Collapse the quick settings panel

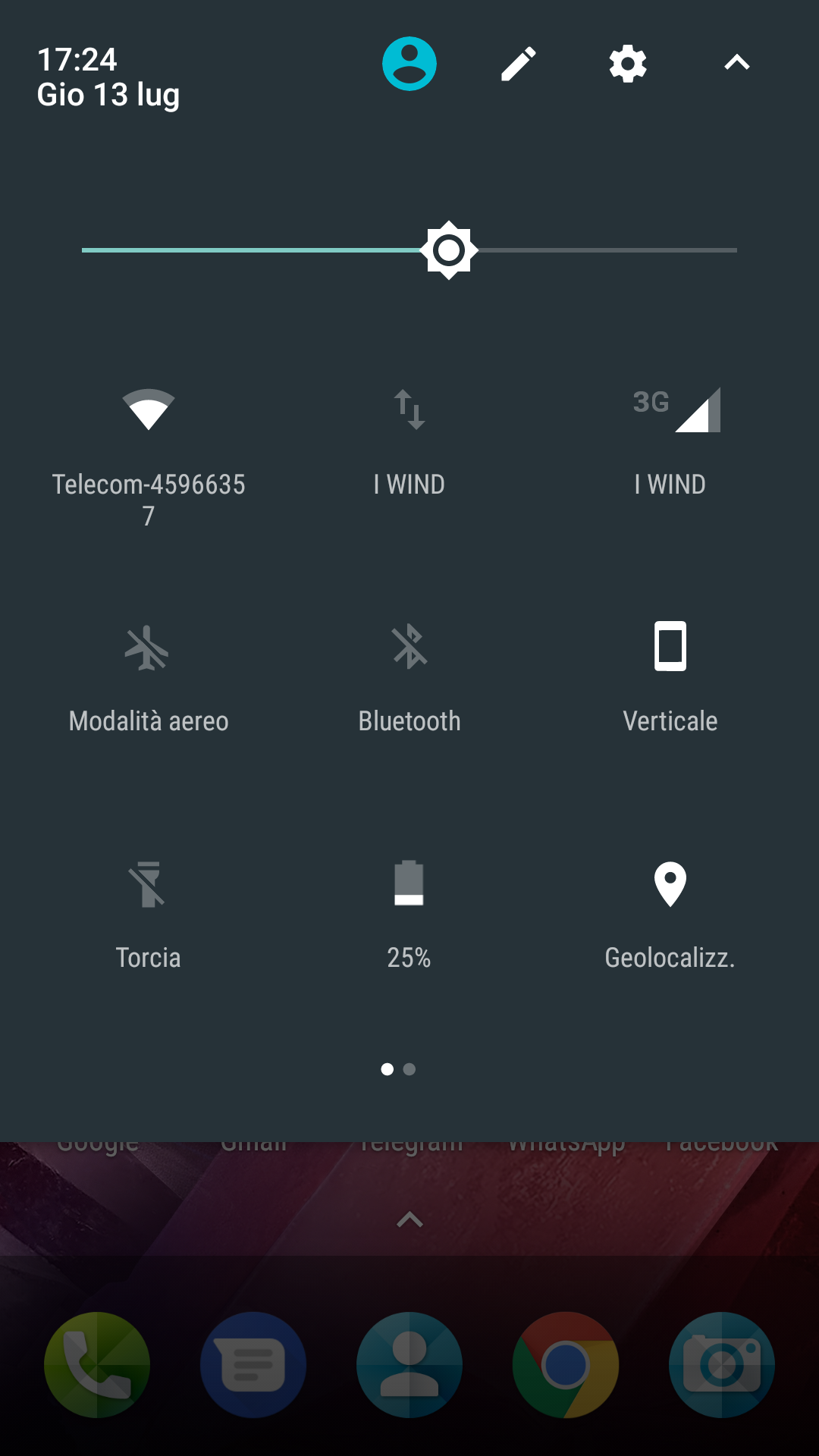[737, 64]
